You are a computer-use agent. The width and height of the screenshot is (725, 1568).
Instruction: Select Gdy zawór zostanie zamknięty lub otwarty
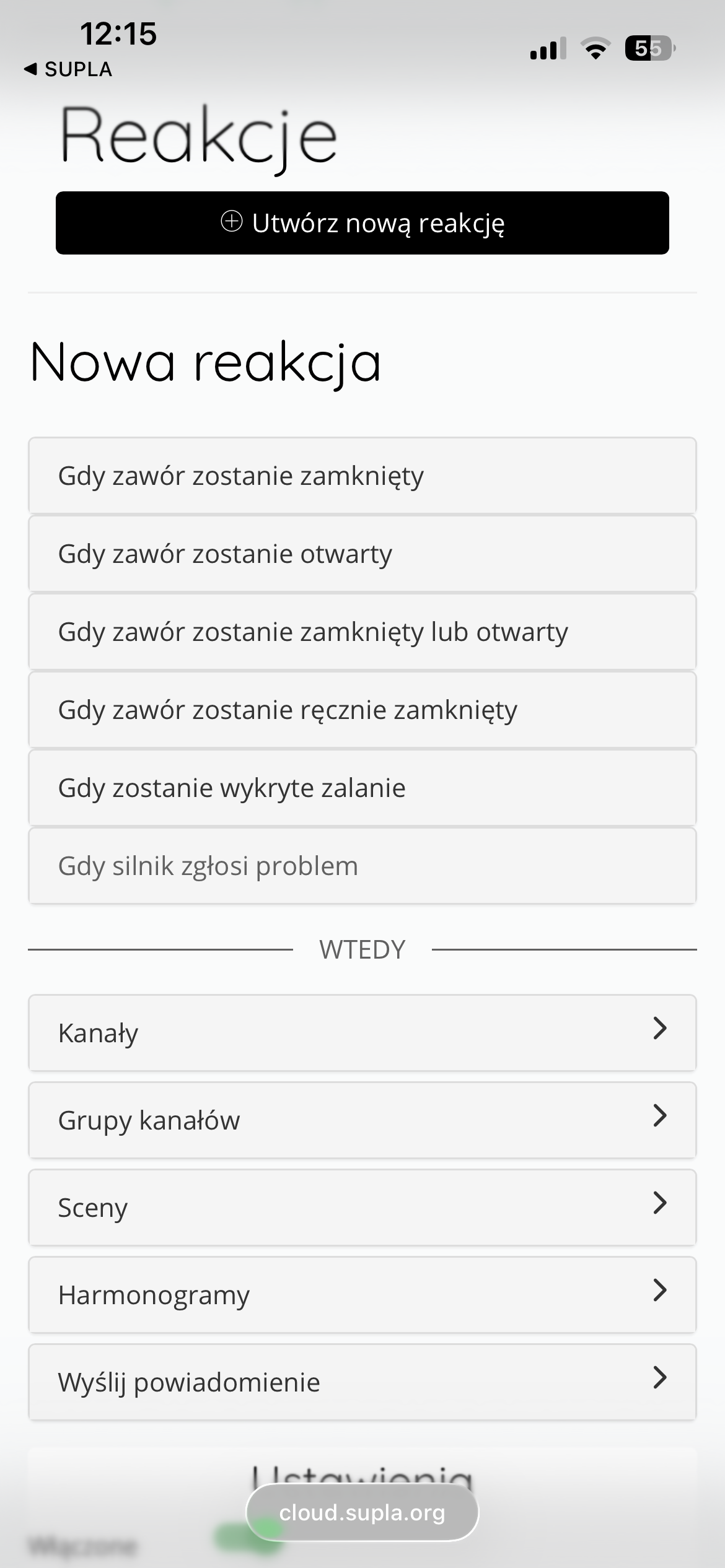pos(362,632)
